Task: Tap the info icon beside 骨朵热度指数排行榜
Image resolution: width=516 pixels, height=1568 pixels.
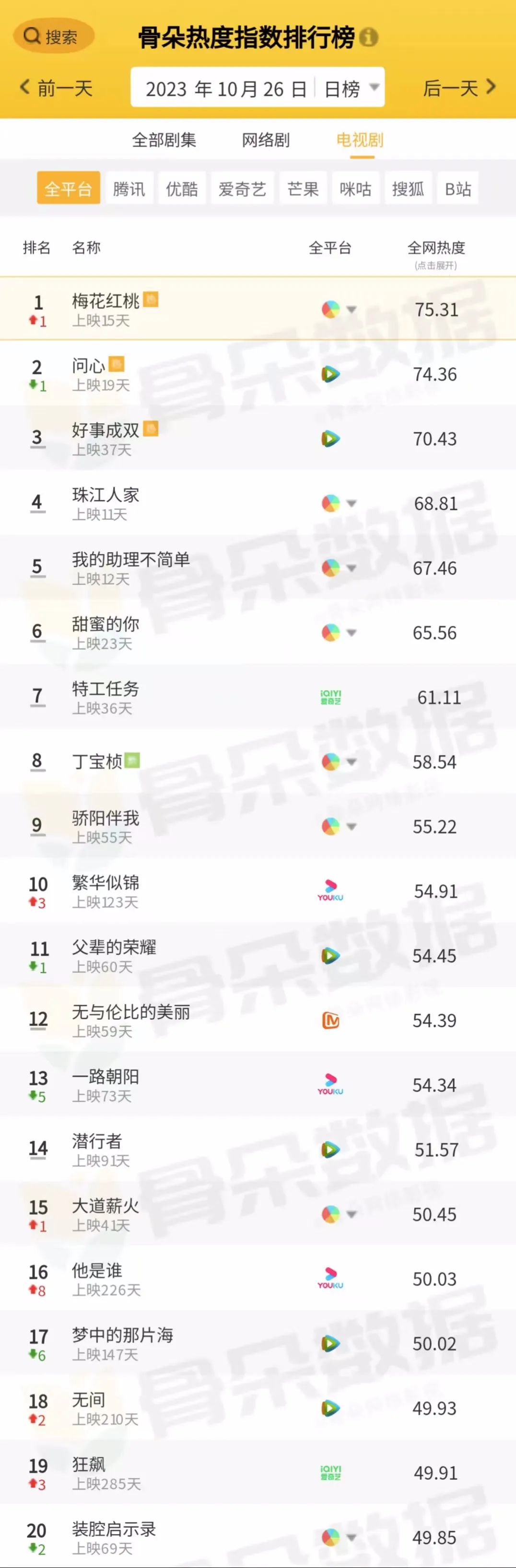Action: pyautogui.click(x=369, y=38)
